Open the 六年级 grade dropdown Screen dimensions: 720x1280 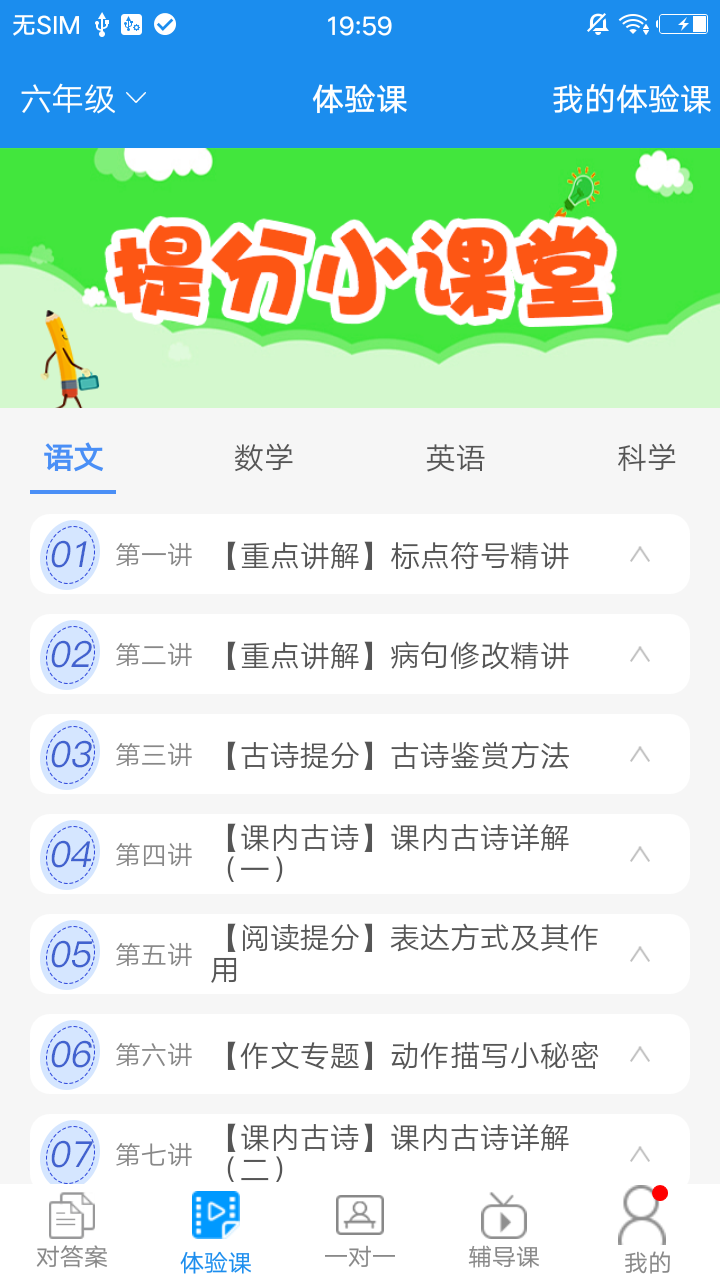(84, 99)
